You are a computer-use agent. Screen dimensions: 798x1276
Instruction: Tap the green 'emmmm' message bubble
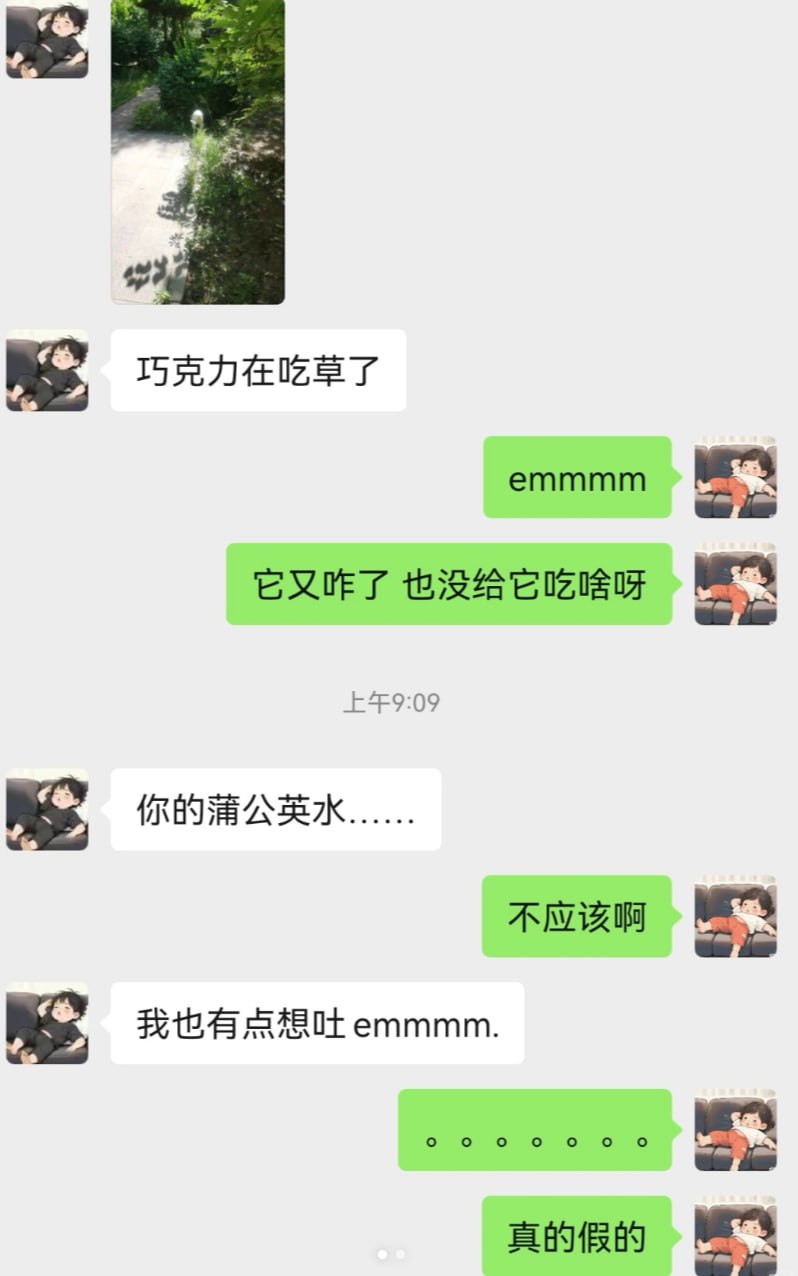click(x=577, y=478)
